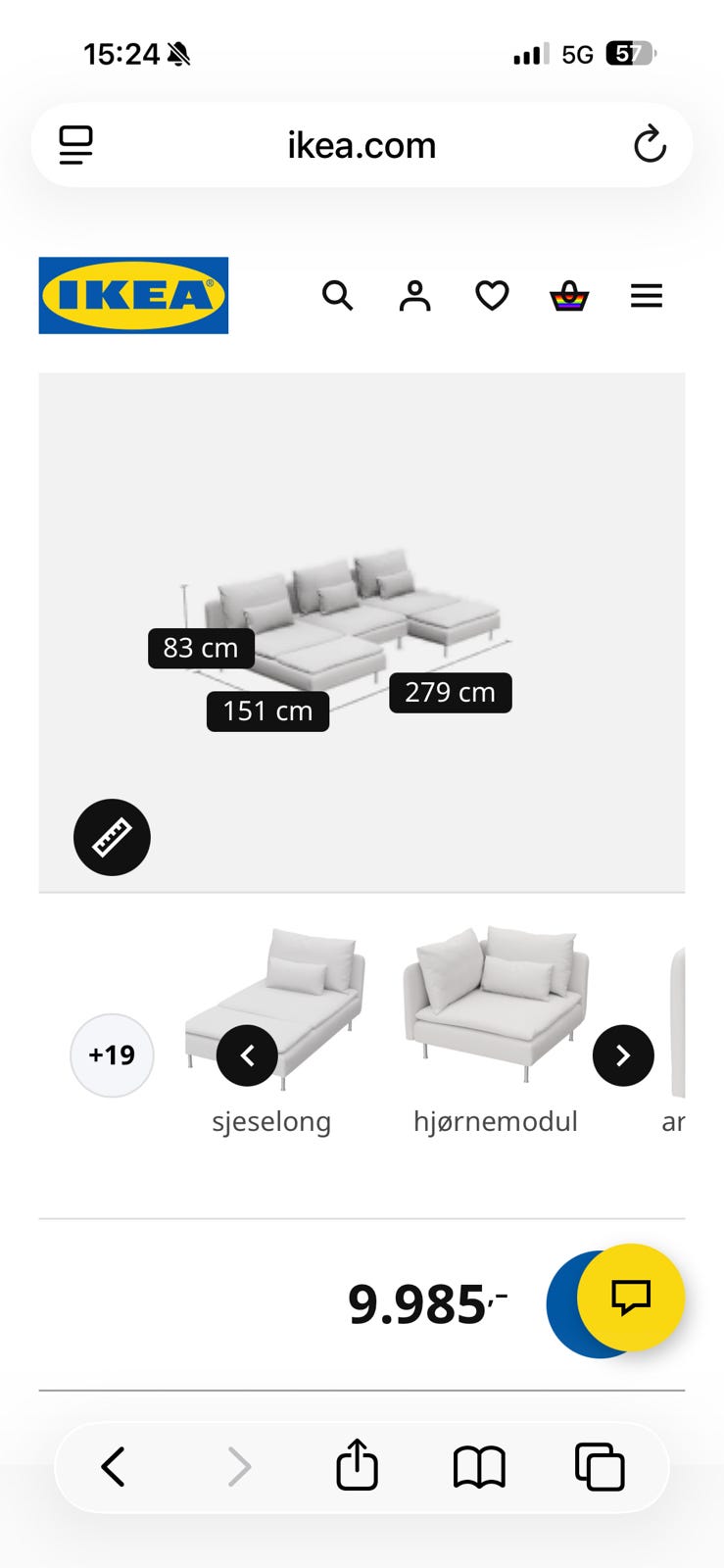Screen dimensions: 724x1568
Task: Show next product in carousel
Action: pyautogui.click(x=623, y=1055)
